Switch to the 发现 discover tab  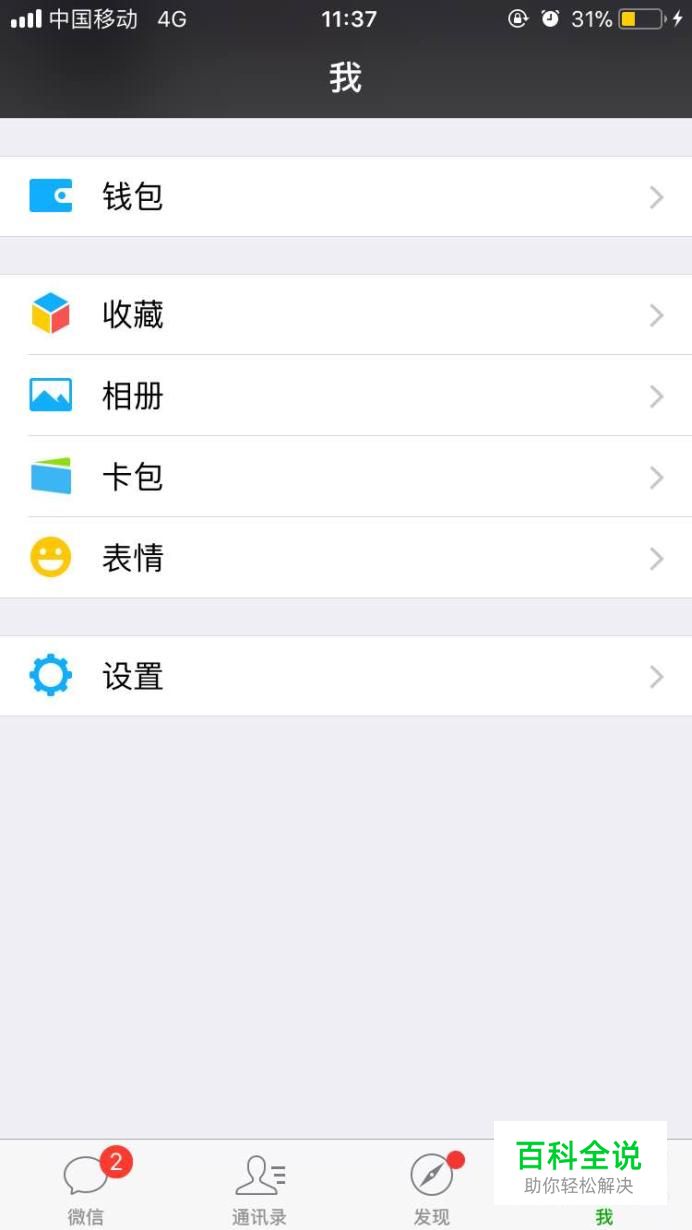tap(432, 1187)
